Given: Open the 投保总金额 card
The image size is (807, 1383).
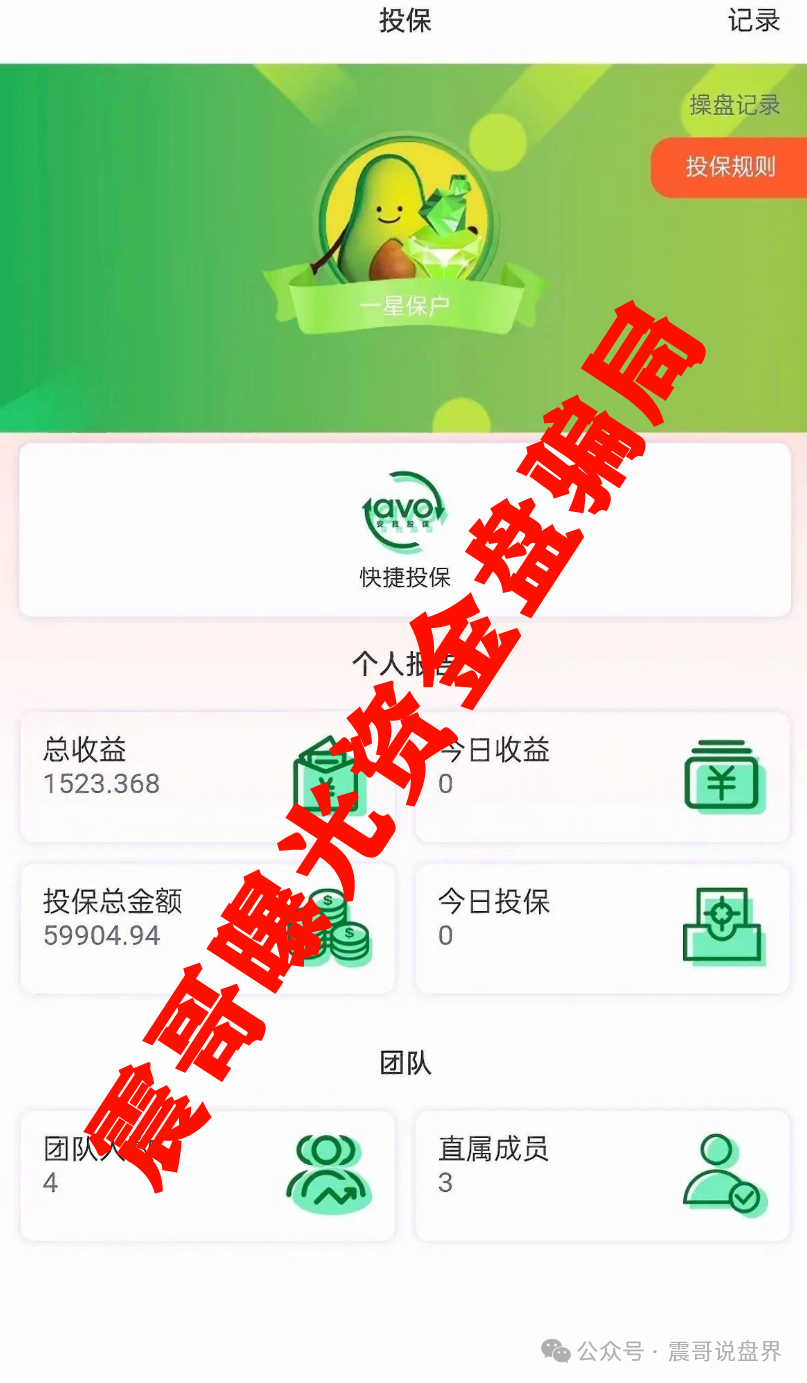Looking at the screenshot, I should (207, 928).
